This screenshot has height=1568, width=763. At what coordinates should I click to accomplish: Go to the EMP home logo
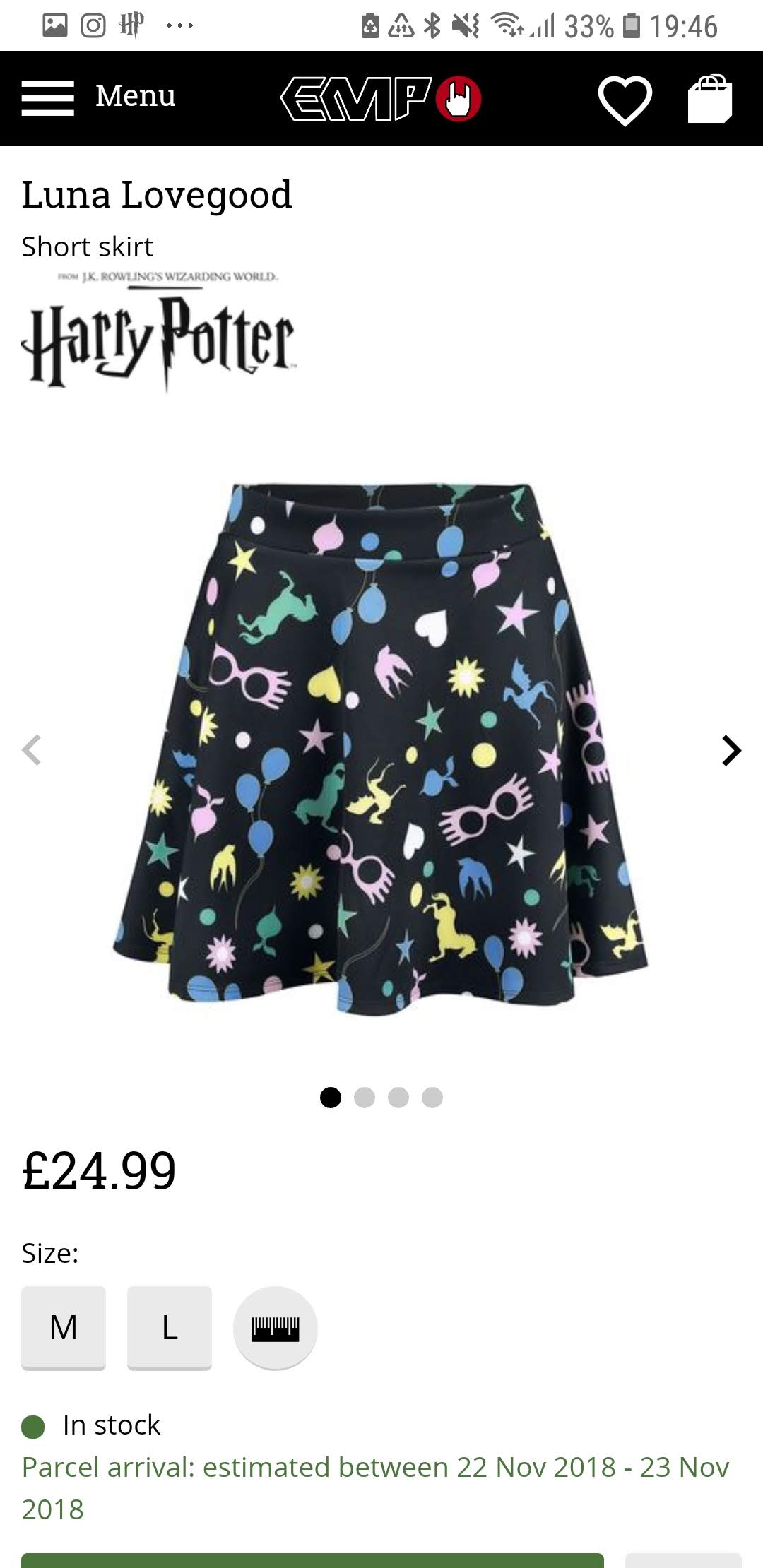coord(381,99)
